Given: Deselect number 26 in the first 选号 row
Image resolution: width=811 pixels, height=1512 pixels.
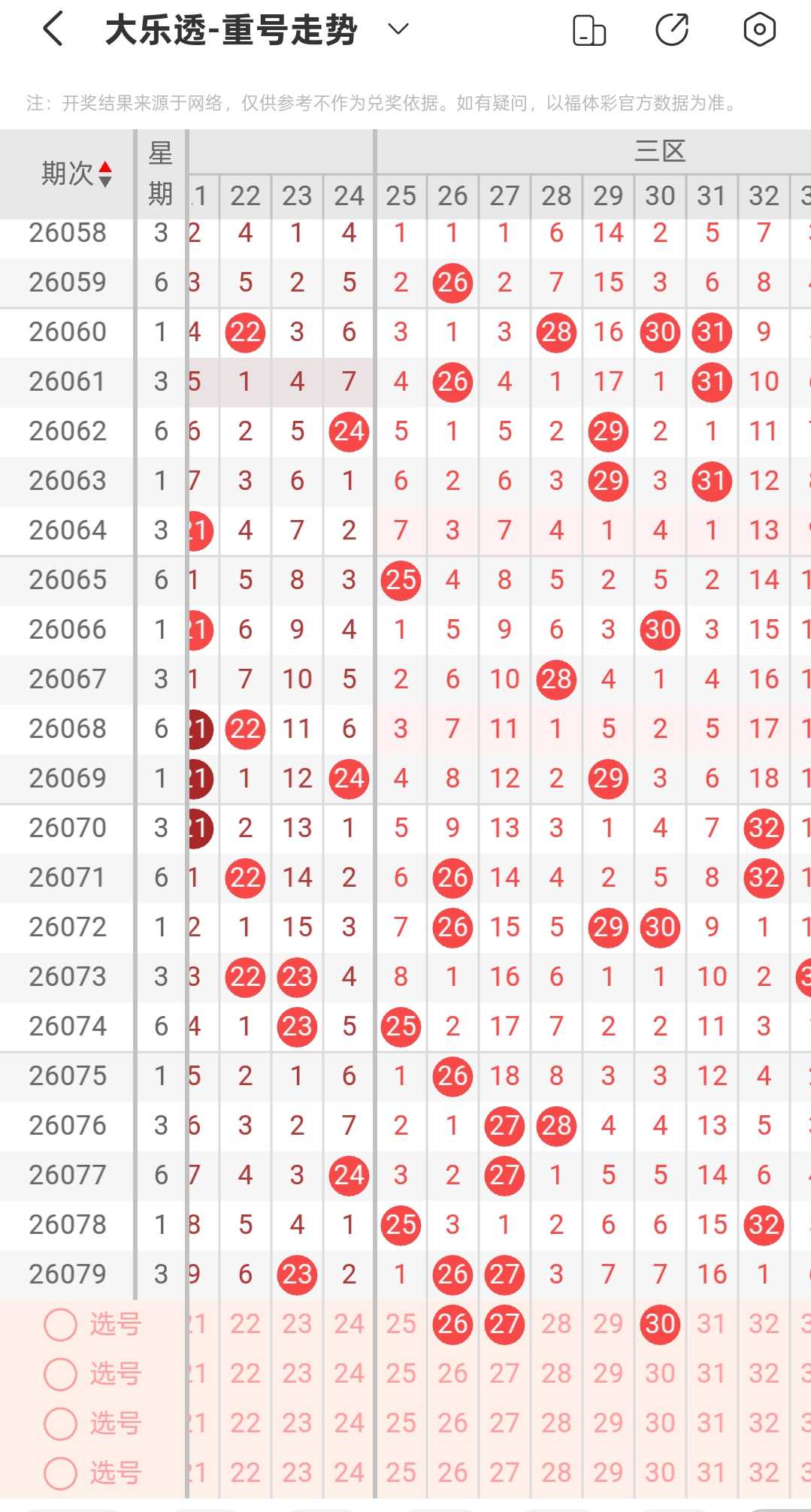Looking at the screenshot, I should [x=452, y=1324].
